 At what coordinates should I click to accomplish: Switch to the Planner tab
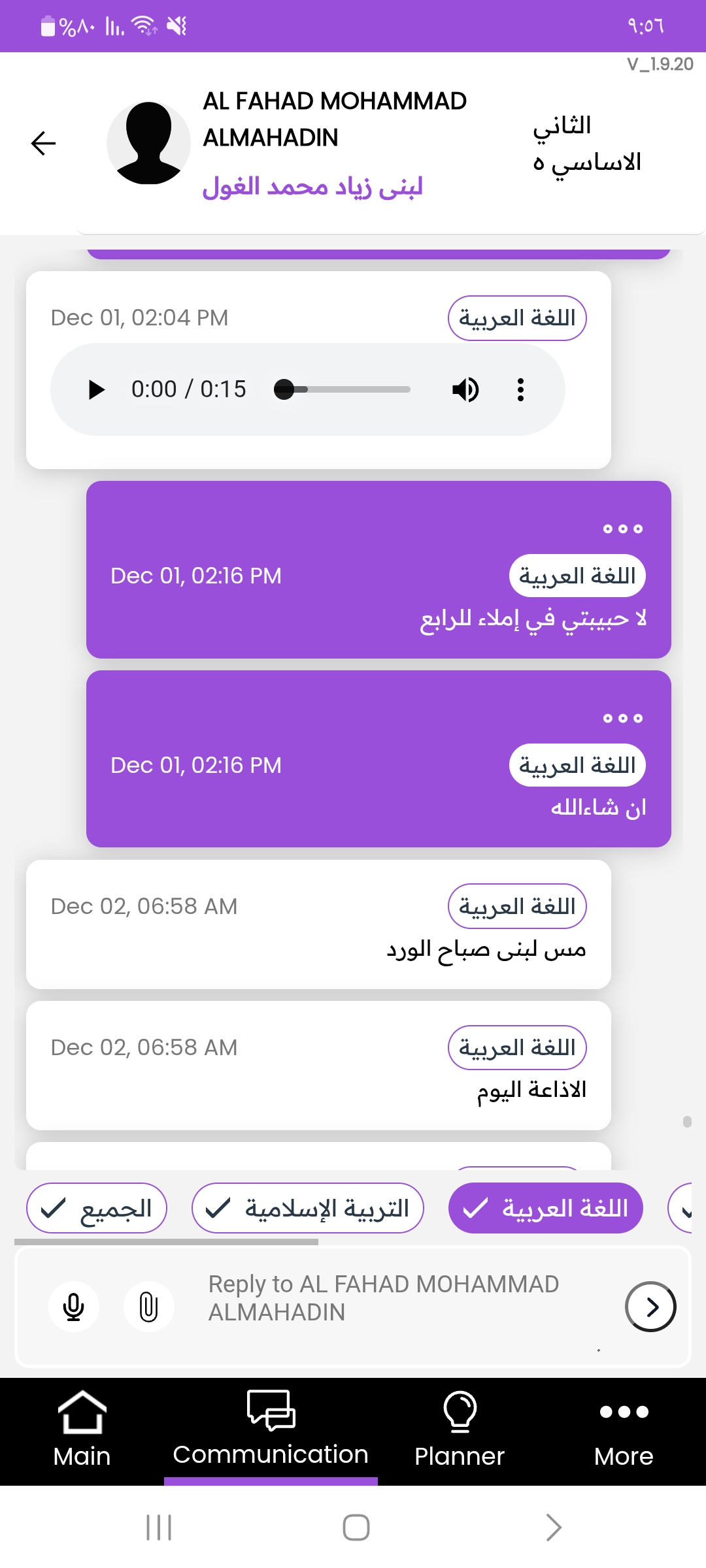tap(460, 1431)
